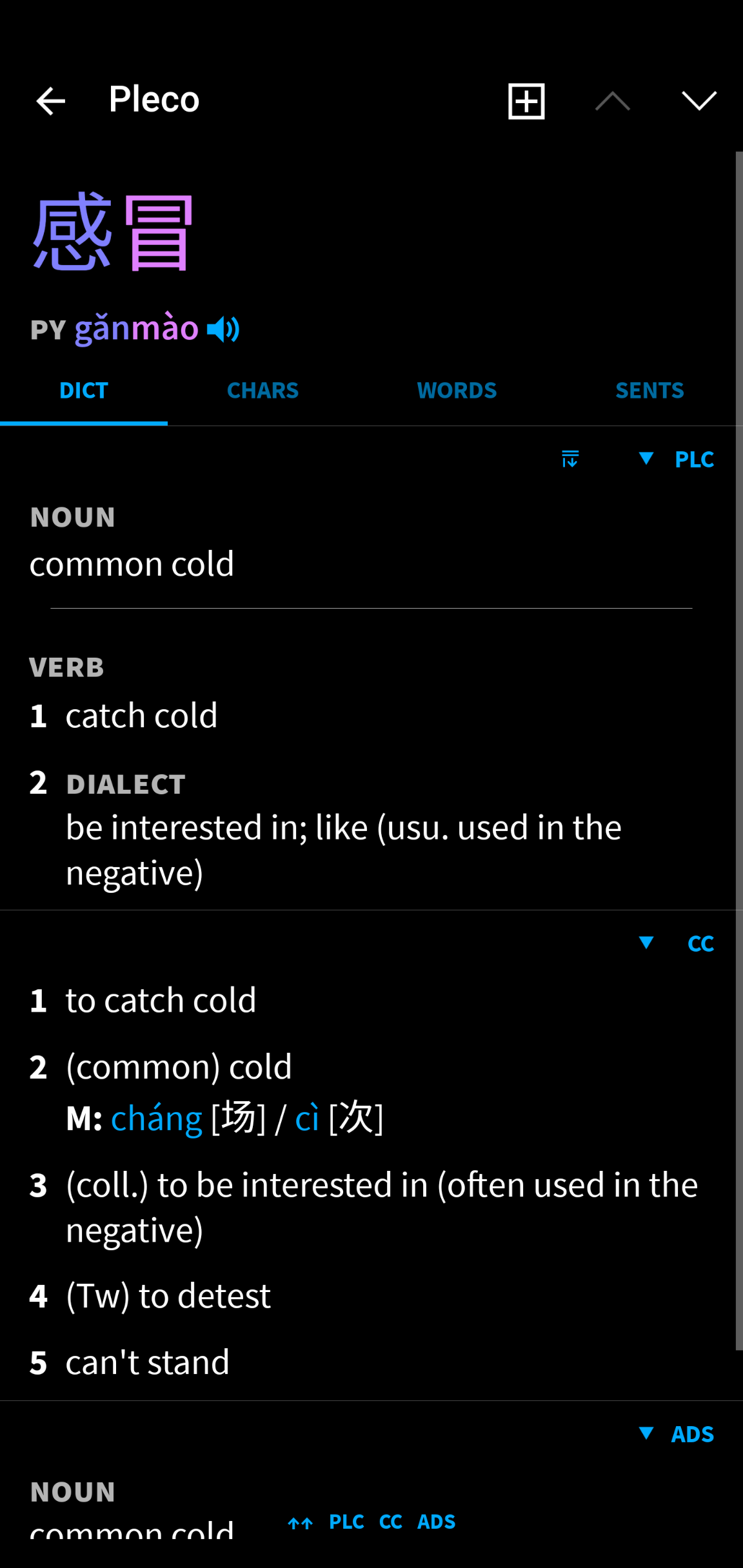Open the cháng measure word link
This screenshot has width=743, height=1568.
(157, 1117)
